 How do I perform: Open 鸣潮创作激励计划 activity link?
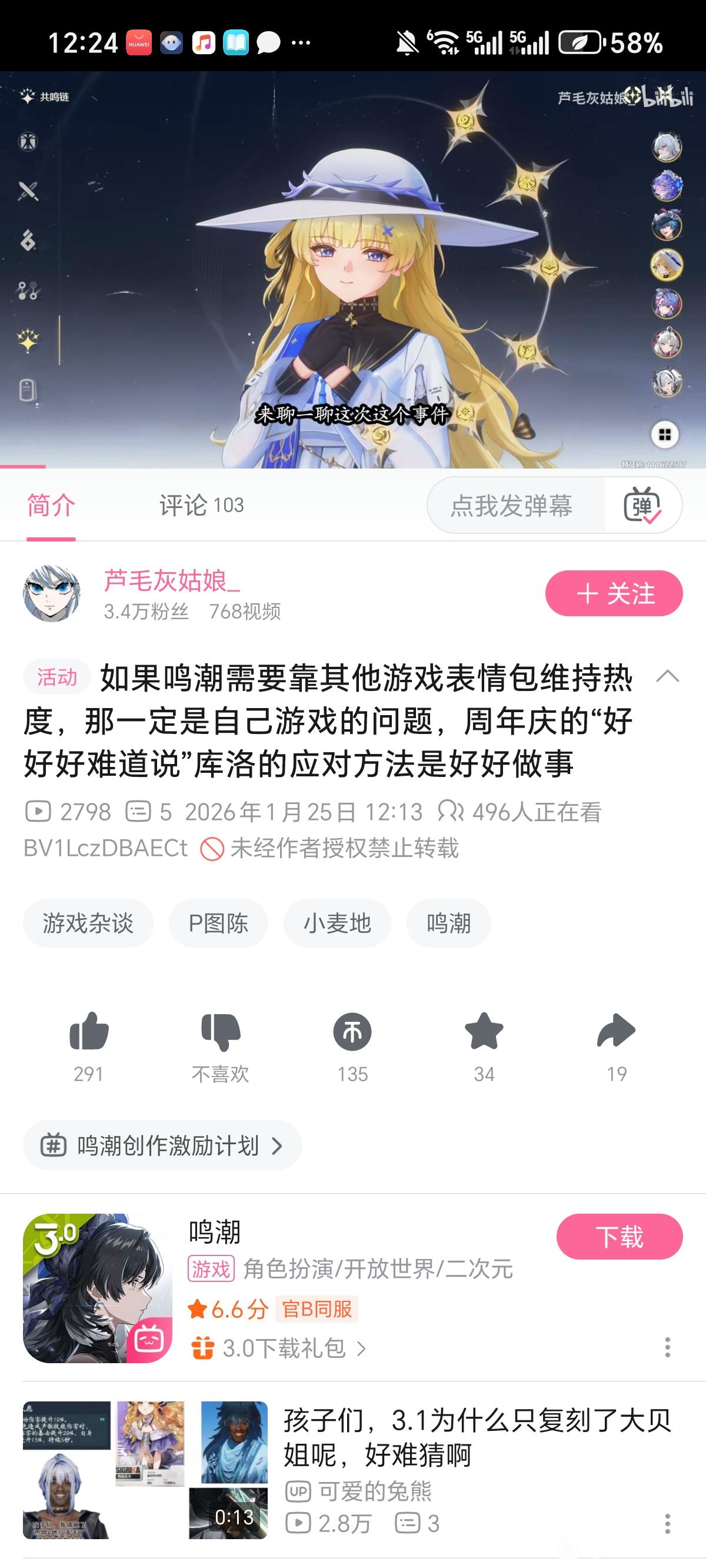pos(162,1145)
